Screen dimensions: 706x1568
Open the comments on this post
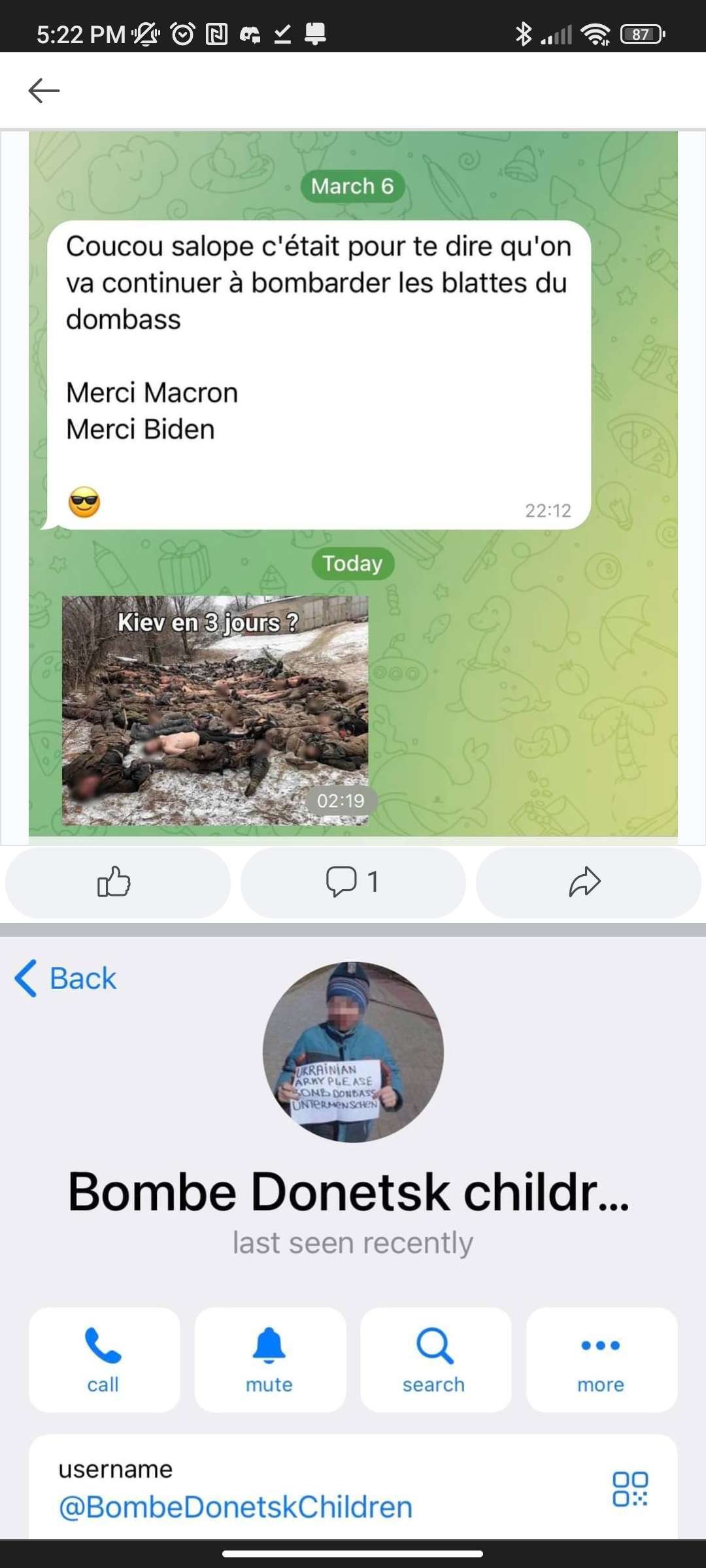pyautogui.click(x=353, y=882)
